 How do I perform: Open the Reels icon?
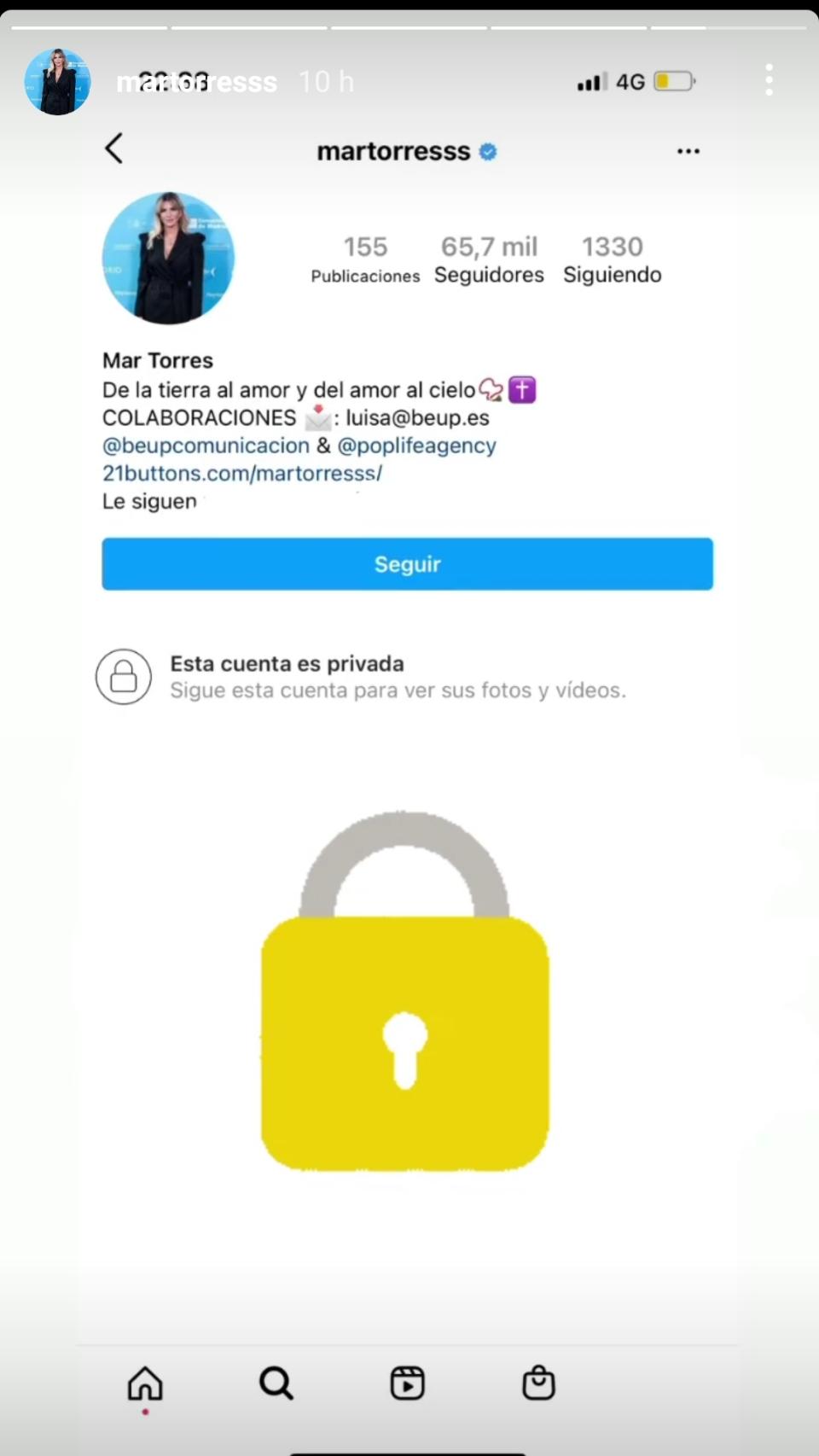(407, 1383)
